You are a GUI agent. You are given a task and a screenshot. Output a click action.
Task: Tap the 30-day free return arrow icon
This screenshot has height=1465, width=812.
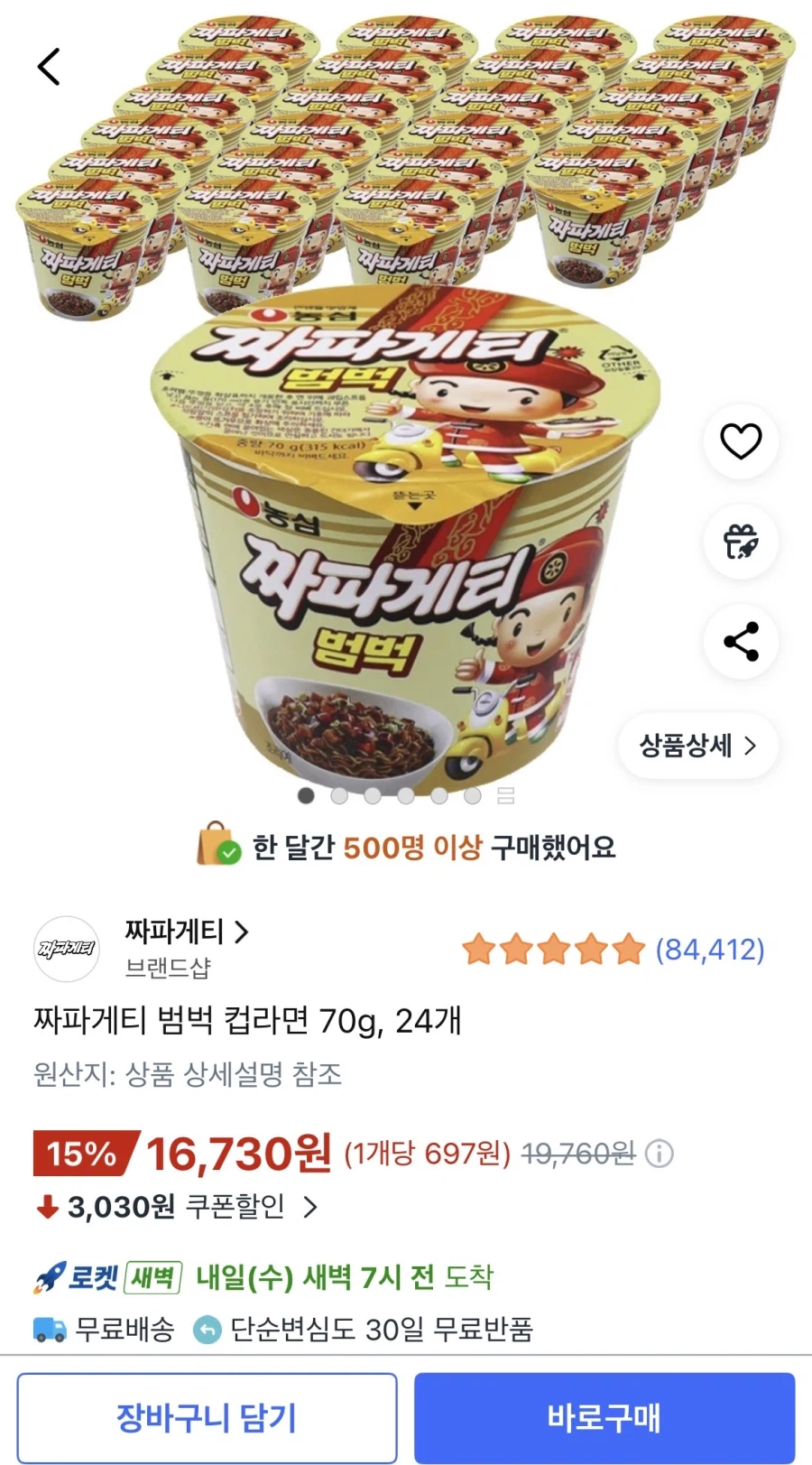(x=206, y=1330)
